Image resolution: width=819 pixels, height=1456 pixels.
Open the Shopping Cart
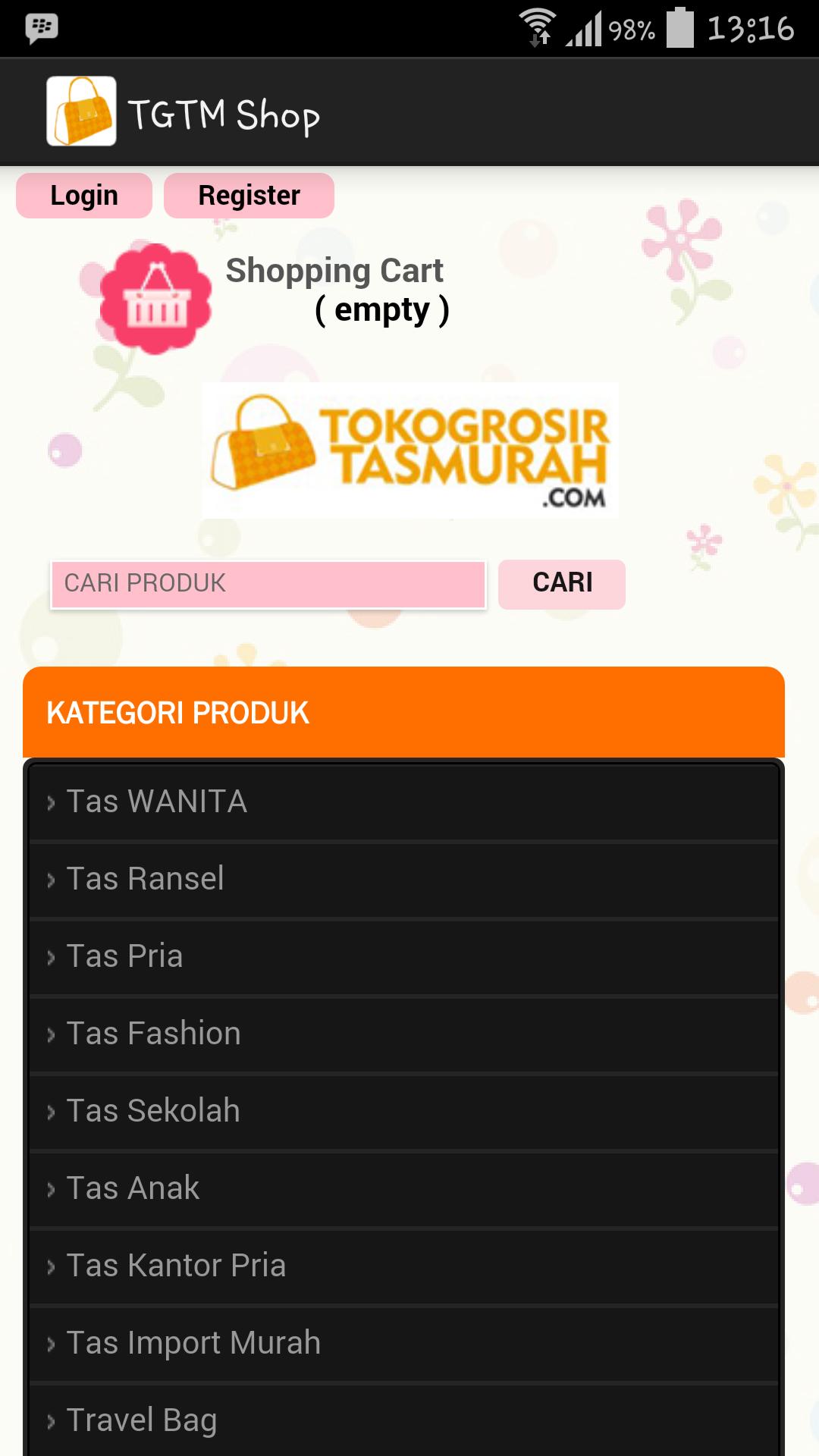pyautogui.click(x=334, y=290)
